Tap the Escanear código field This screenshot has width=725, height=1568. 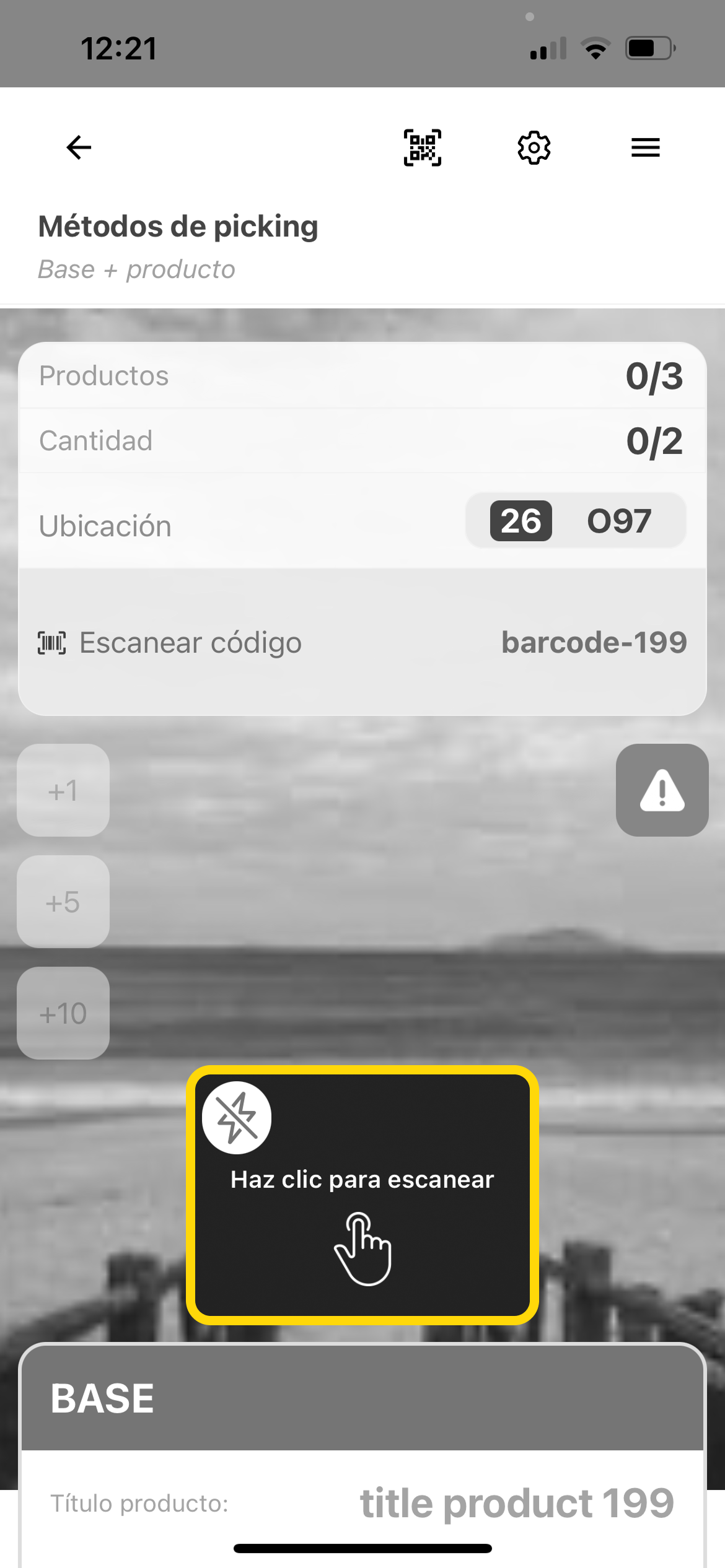(x=362, y=642)
